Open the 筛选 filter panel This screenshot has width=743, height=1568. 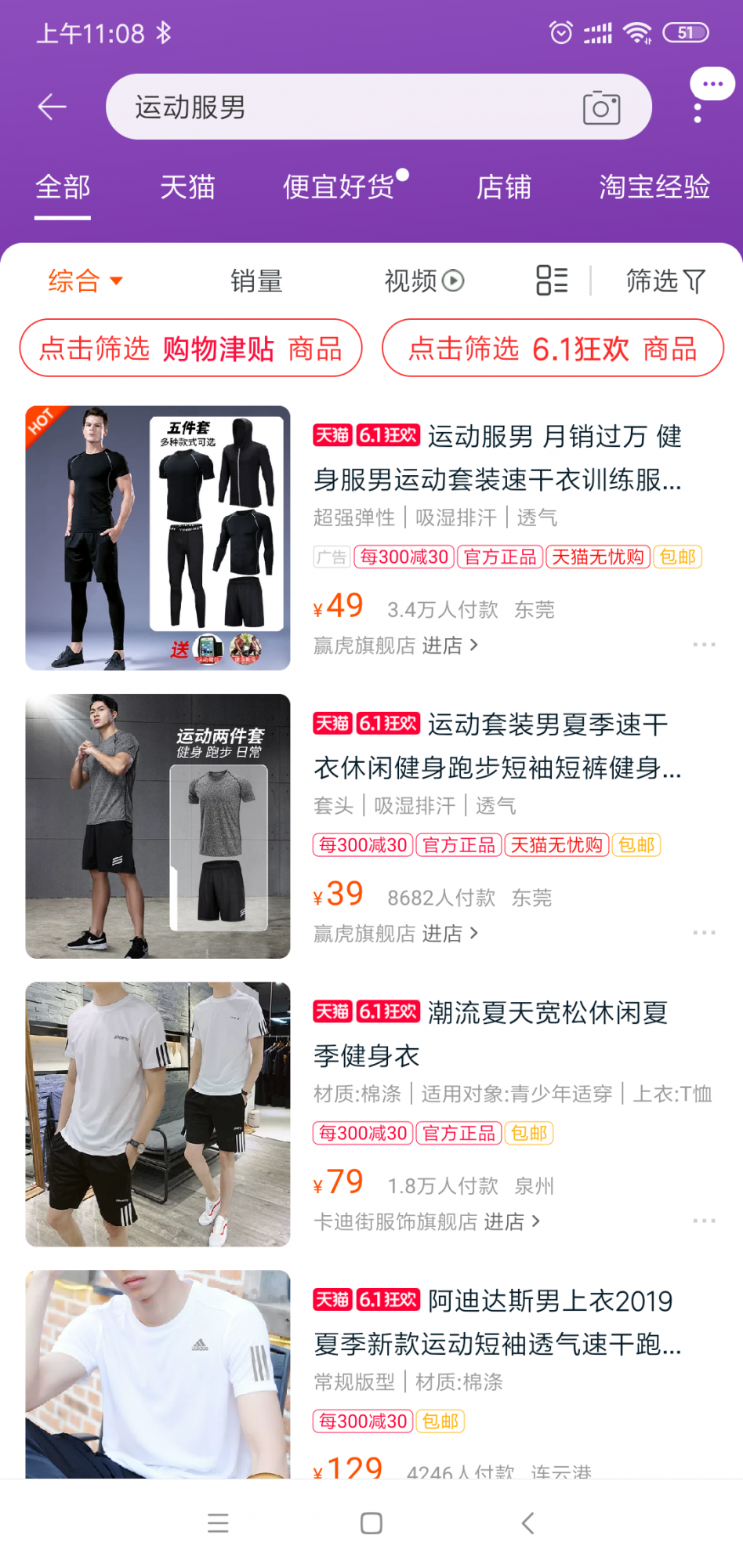point(665,281)
